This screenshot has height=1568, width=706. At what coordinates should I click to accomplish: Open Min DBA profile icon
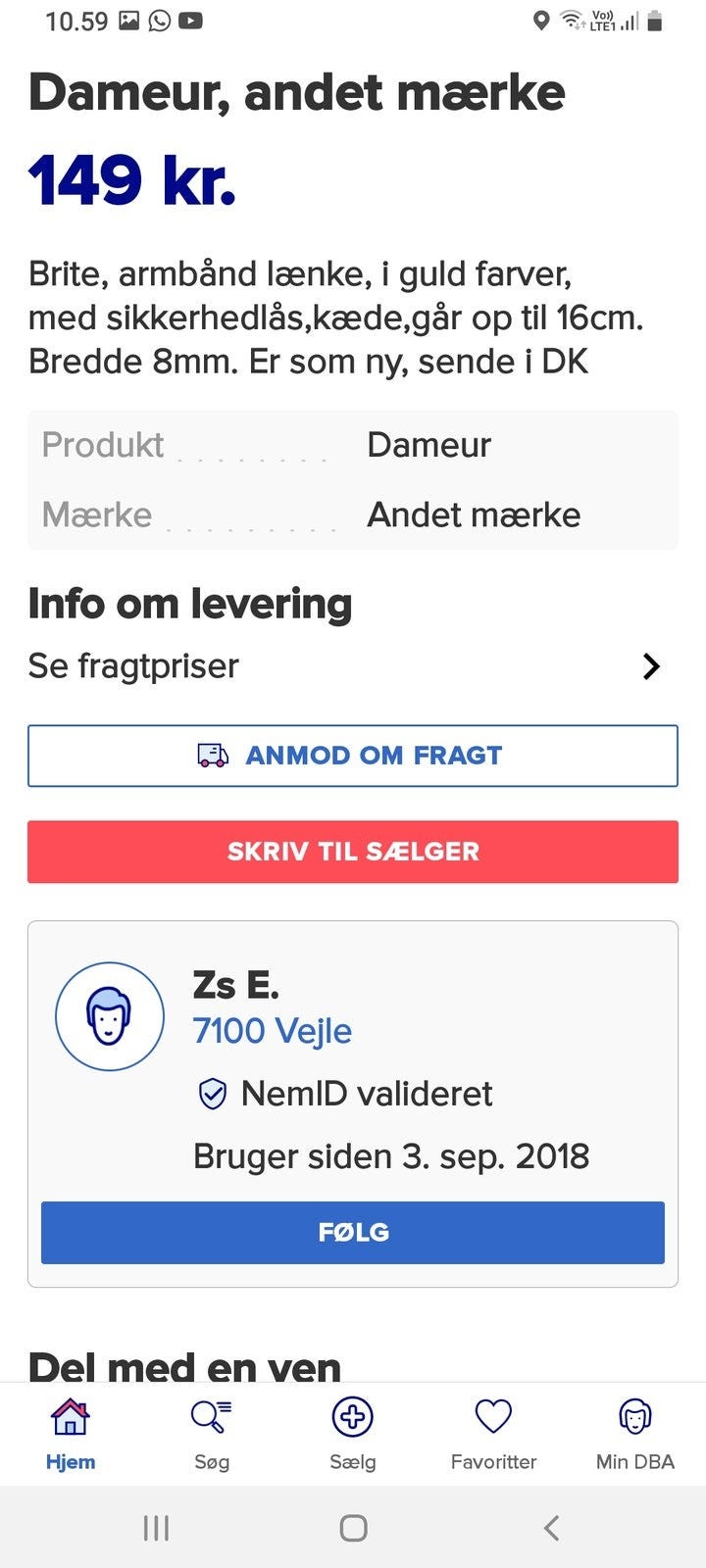[634, 1416]
